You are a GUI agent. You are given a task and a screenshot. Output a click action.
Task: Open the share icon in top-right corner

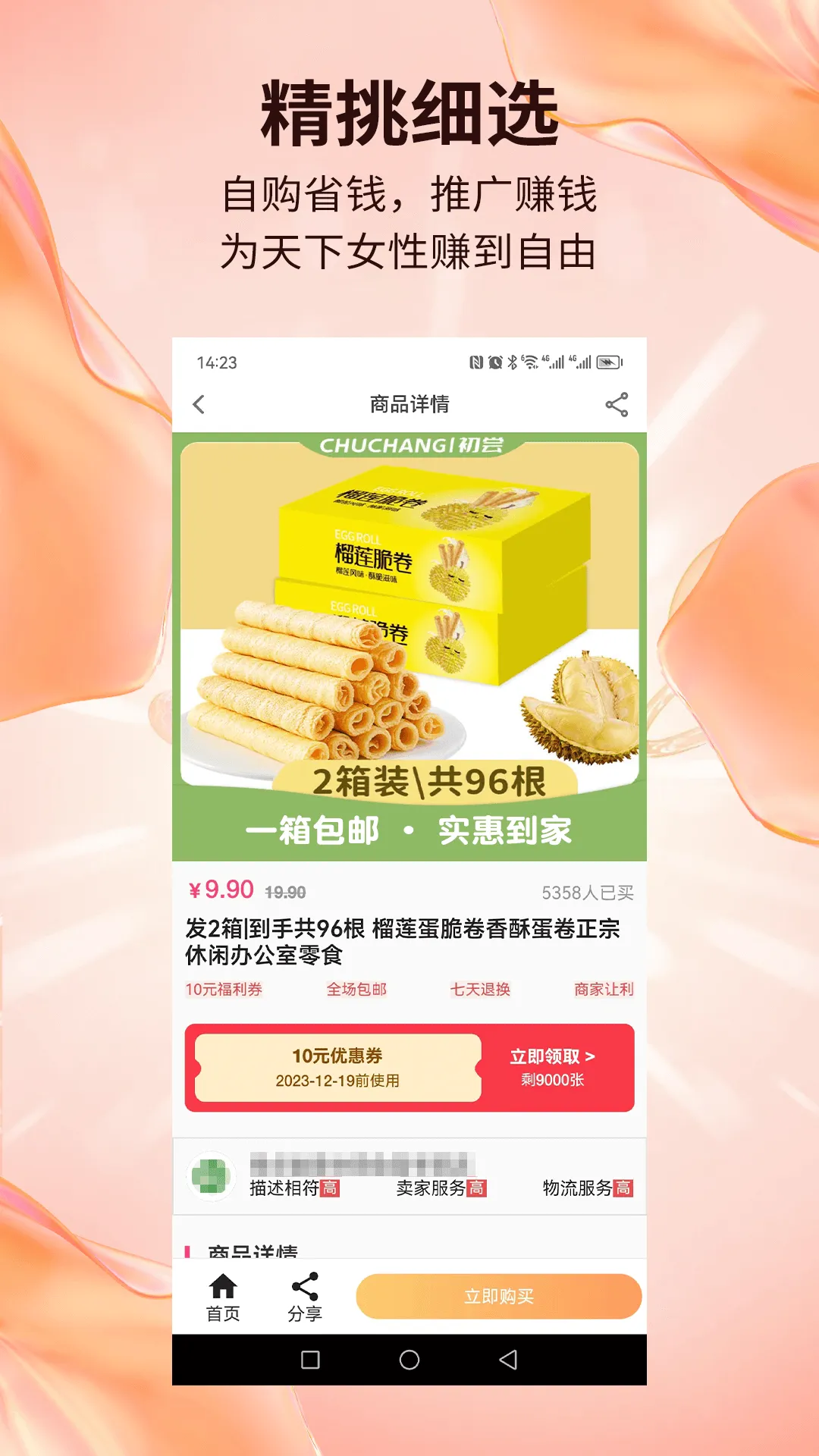pos(616,405)
